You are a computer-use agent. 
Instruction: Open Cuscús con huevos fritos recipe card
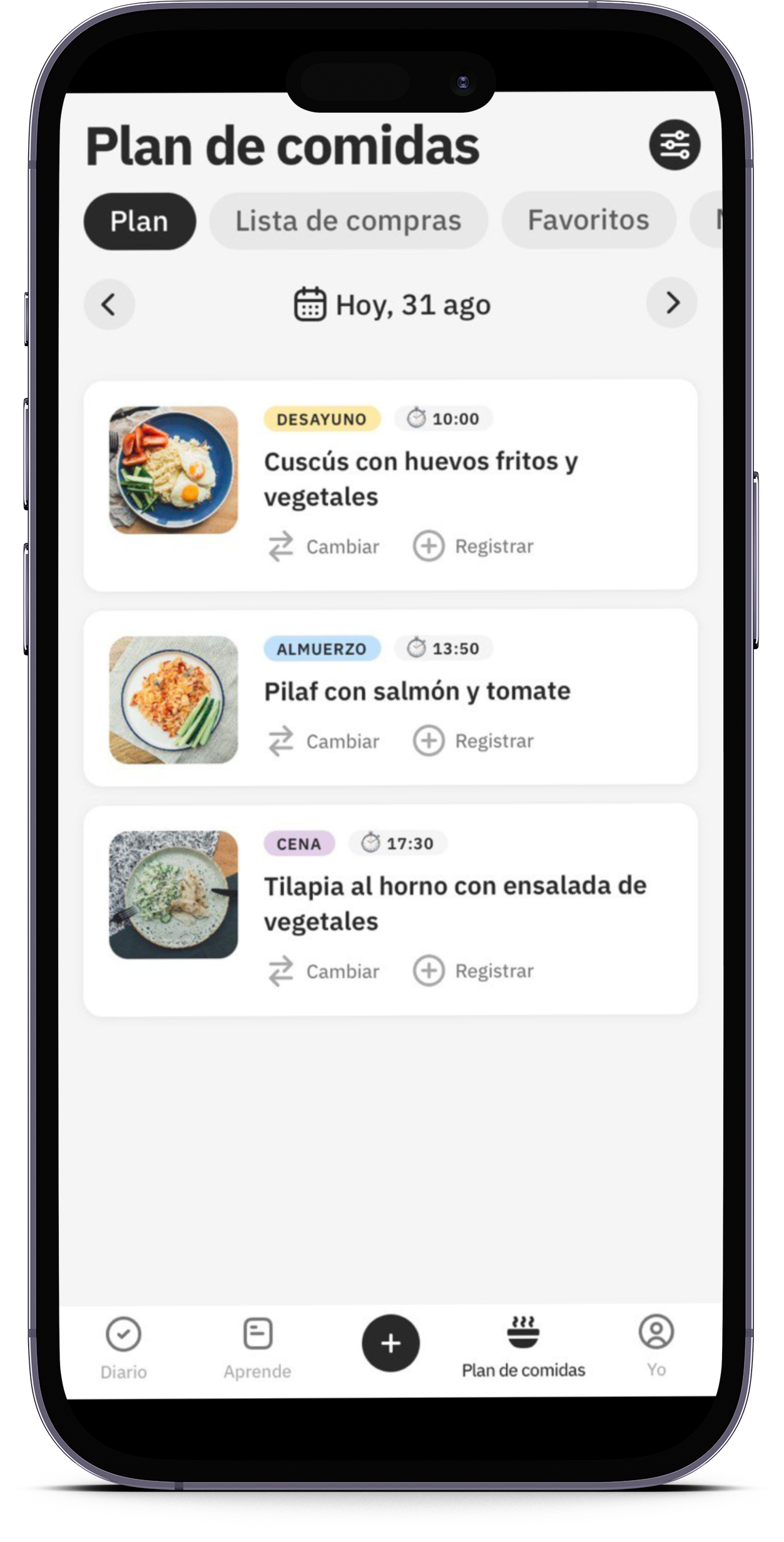pos(420,479)
